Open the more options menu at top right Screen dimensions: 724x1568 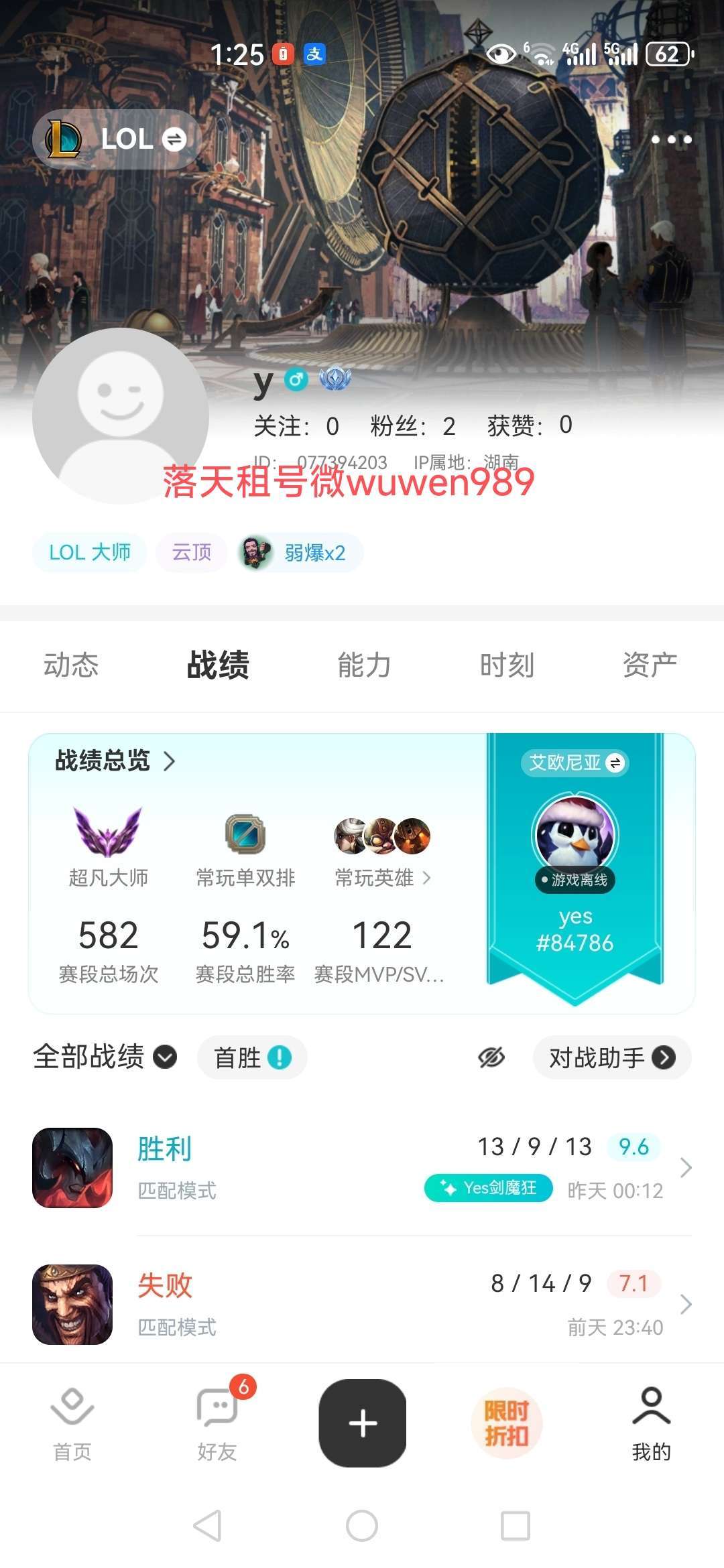coord(672,139)
